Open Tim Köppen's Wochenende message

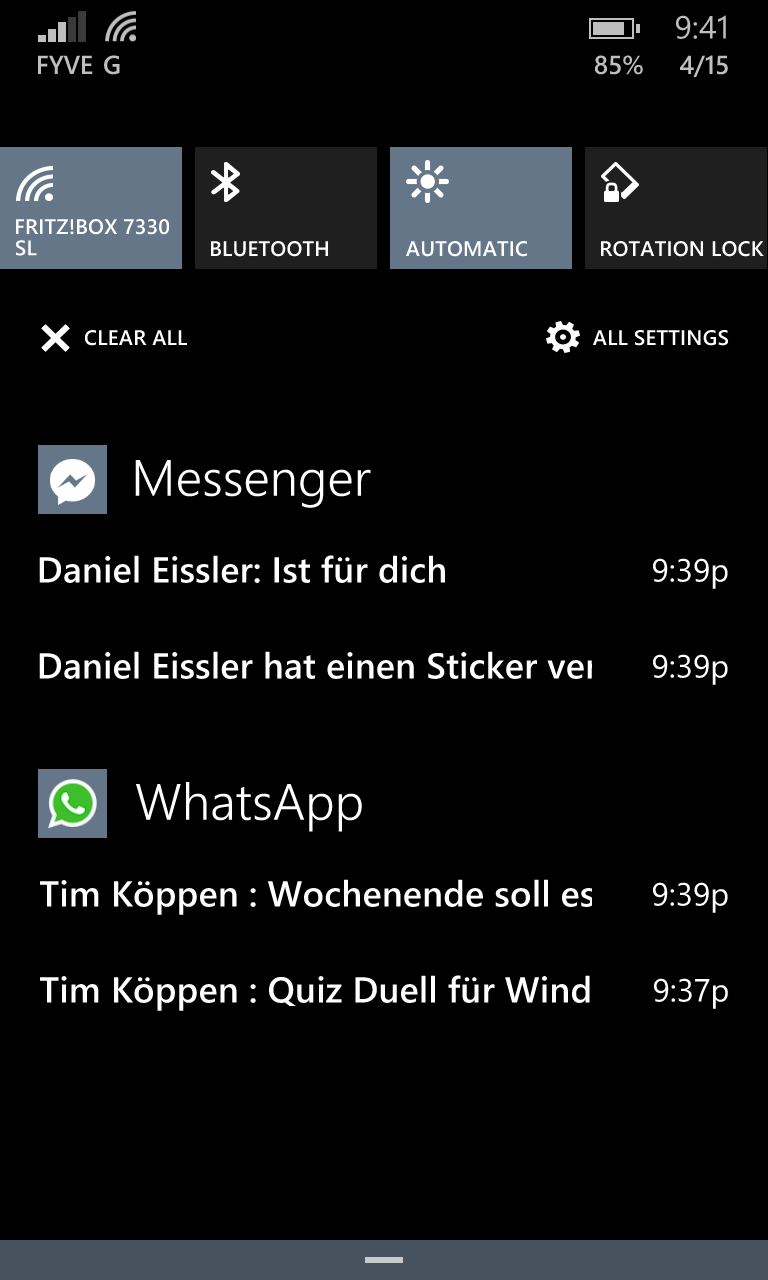(383, 895)
